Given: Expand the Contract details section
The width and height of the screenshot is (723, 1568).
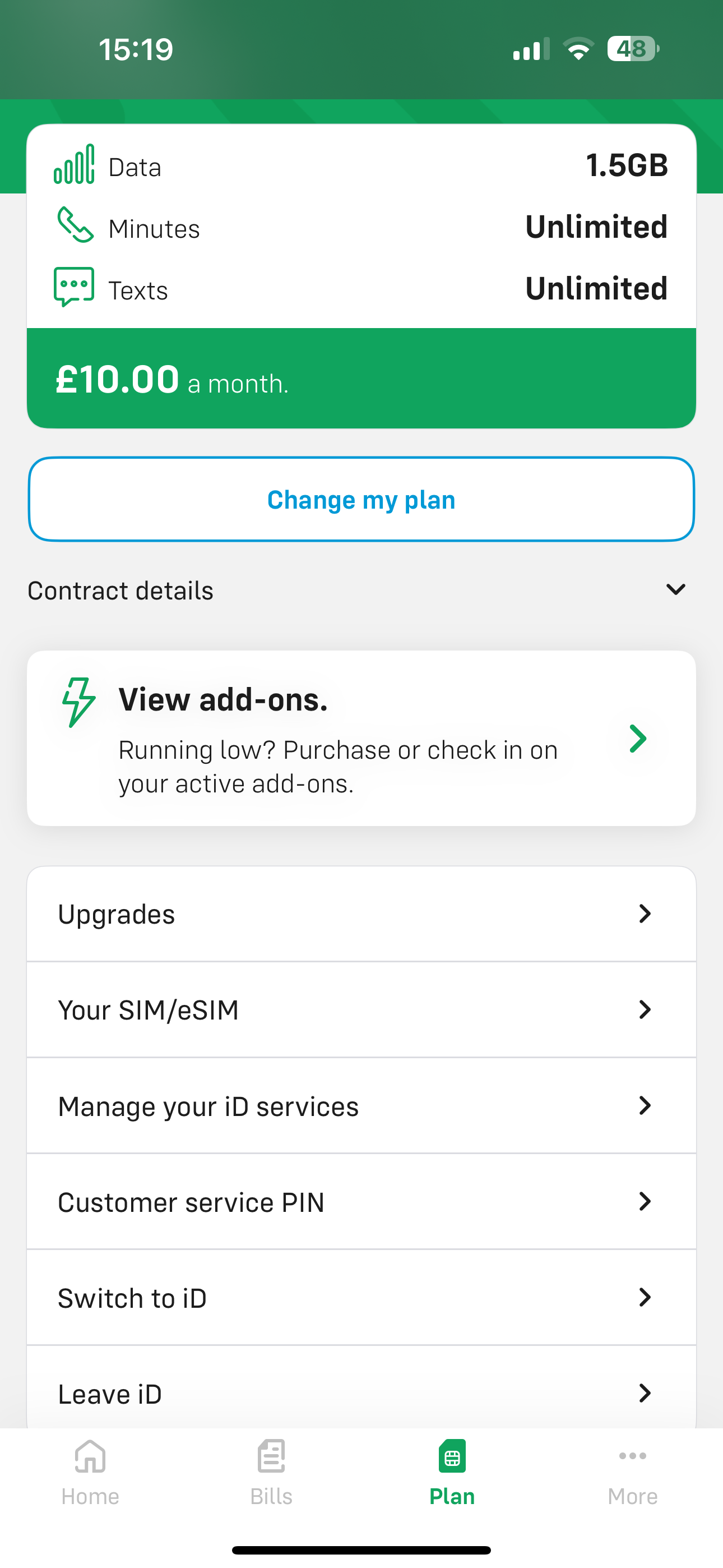Looking at the screenshot, I should pyautogui.click(x=361, y=591).
